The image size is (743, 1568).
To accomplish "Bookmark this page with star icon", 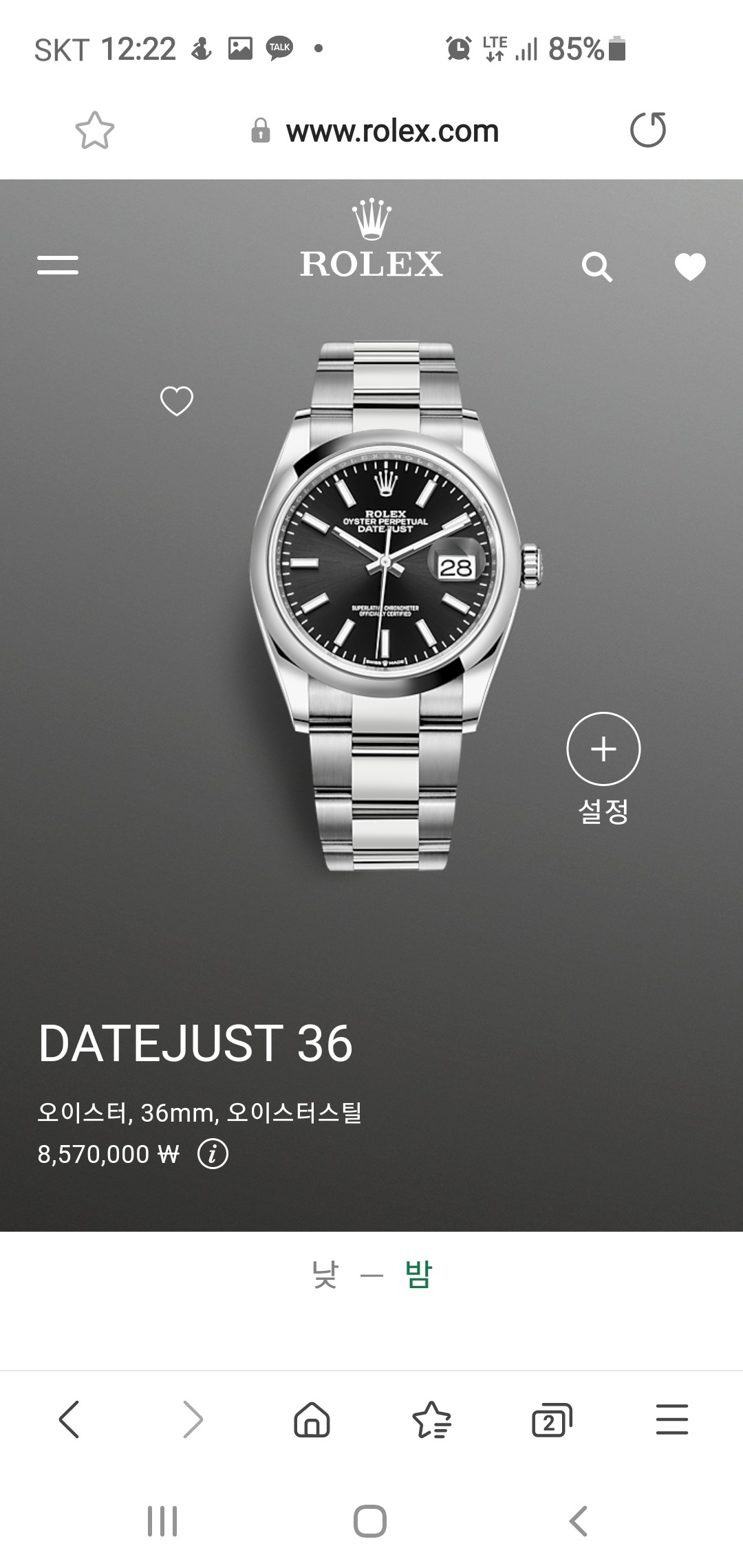I will 94,130.
